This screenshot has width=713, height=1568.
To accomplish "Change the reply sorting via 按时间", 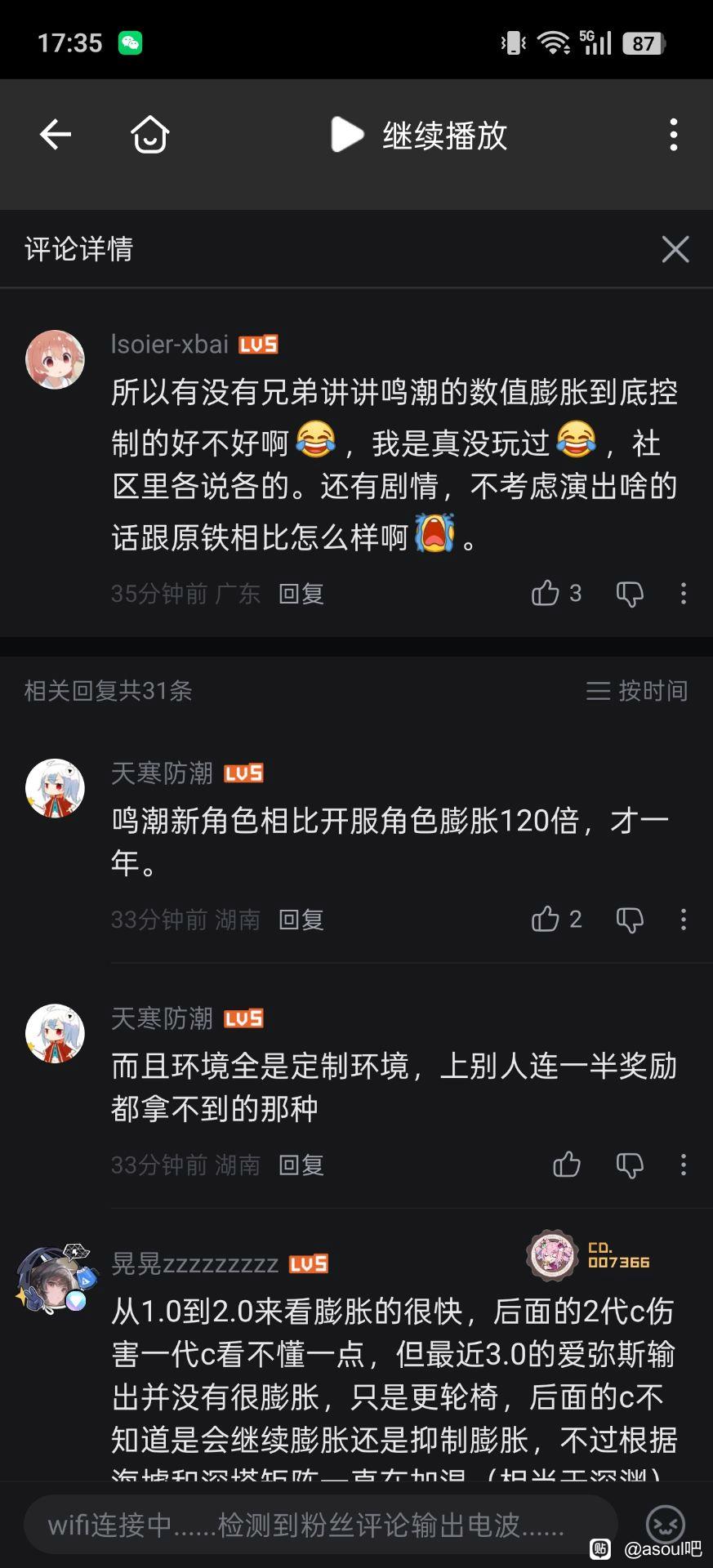I will pos(636,691).
